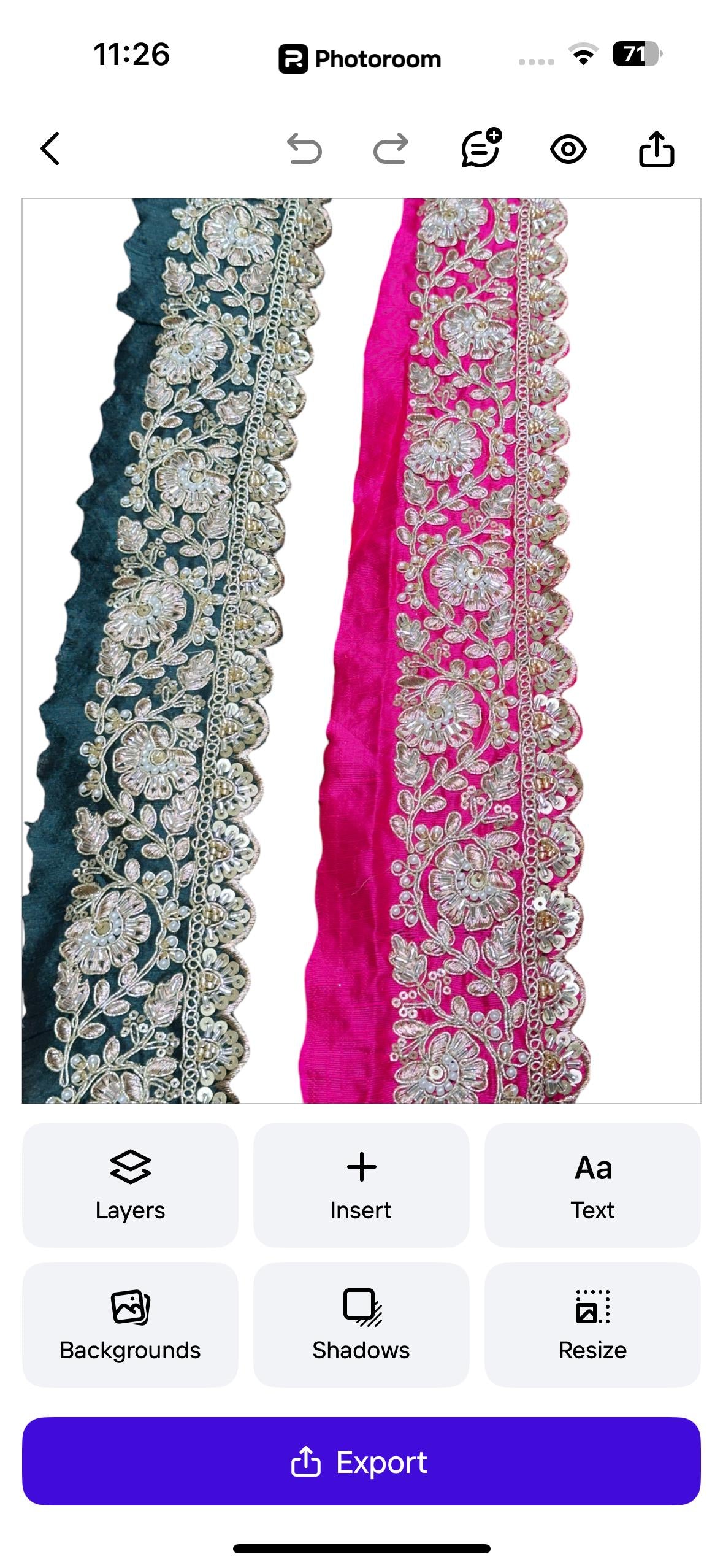This screenshot has width=723, height=1568.
Task: Add Text to the design
Action: tap(592, 1185)
